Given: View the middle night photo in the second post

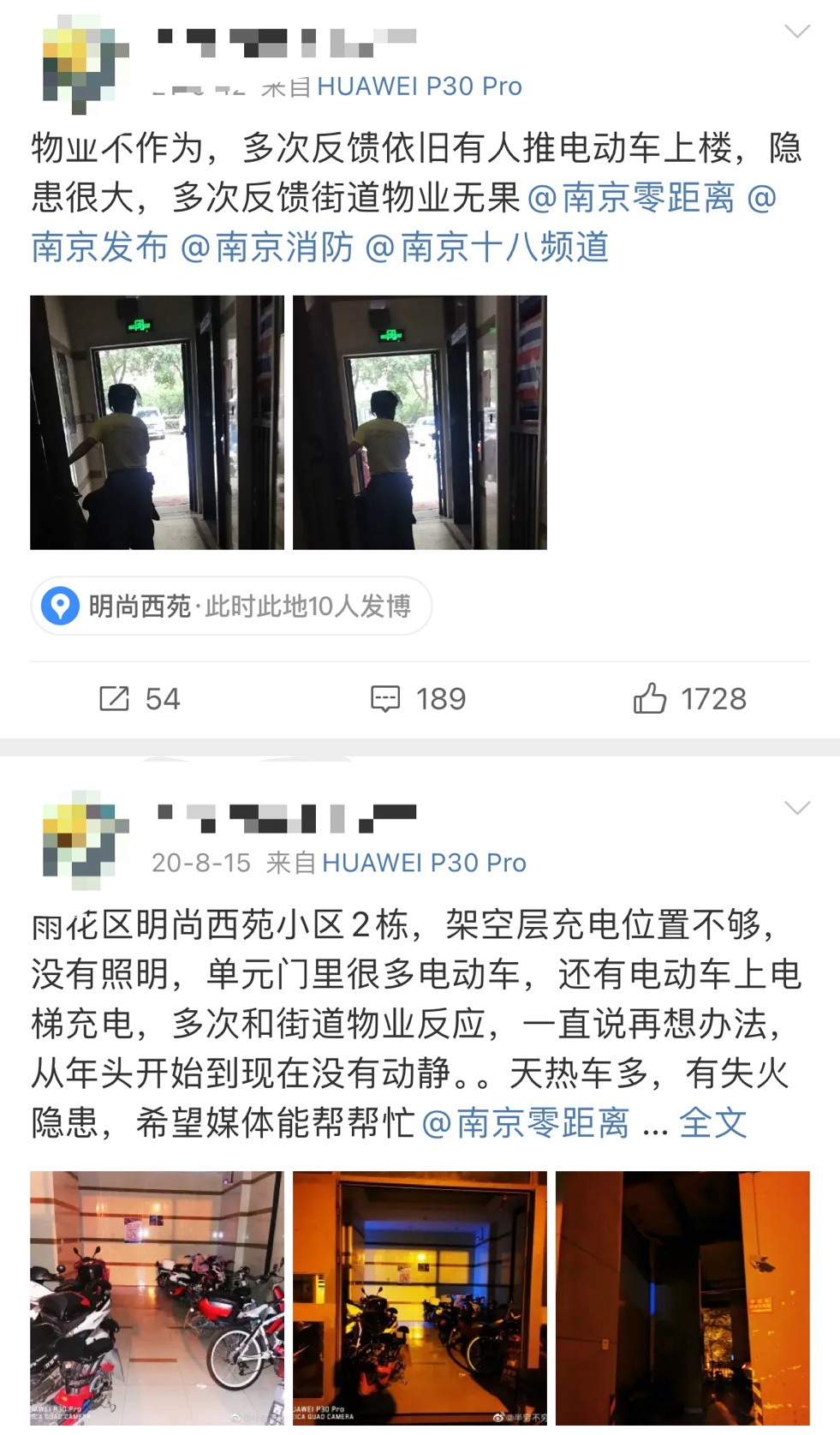Looking at the screenshot, I should [x=420, y=1298].
